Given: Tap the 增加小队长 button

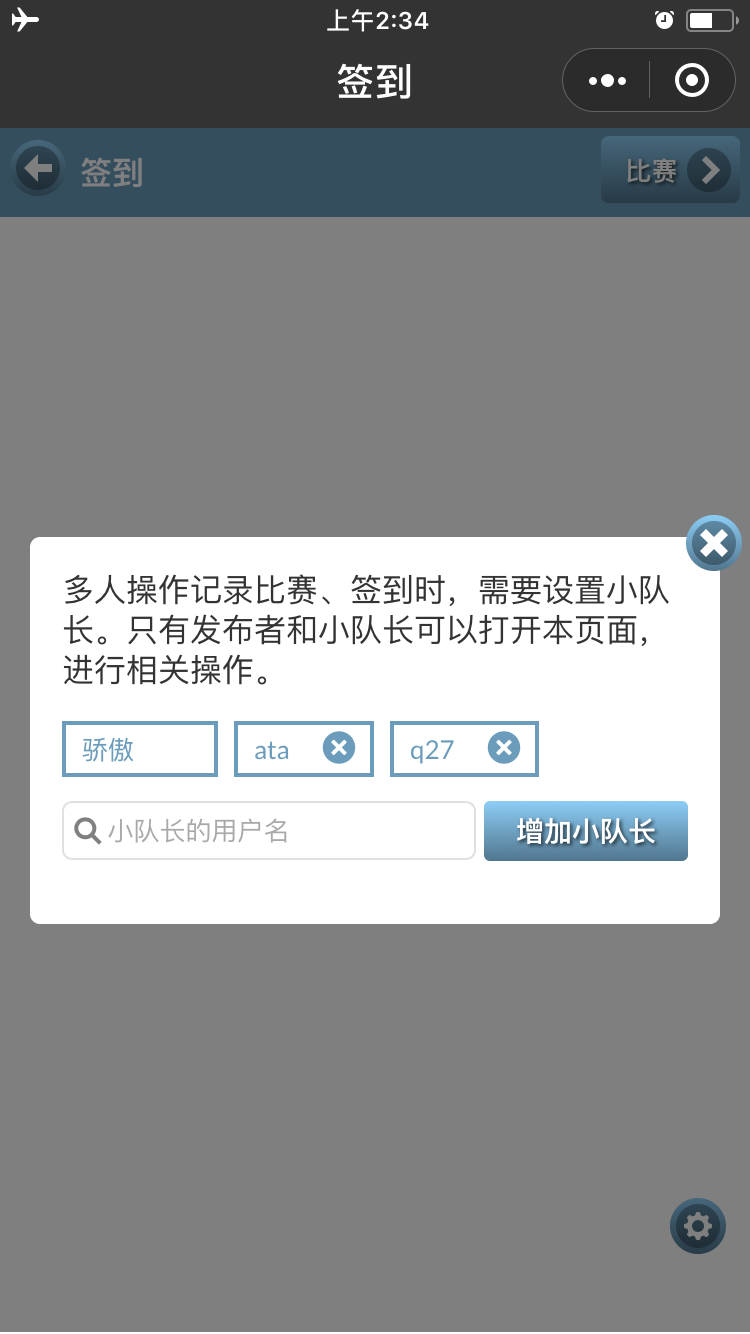Looking at the screenshot, I should [x=586, y=831].
